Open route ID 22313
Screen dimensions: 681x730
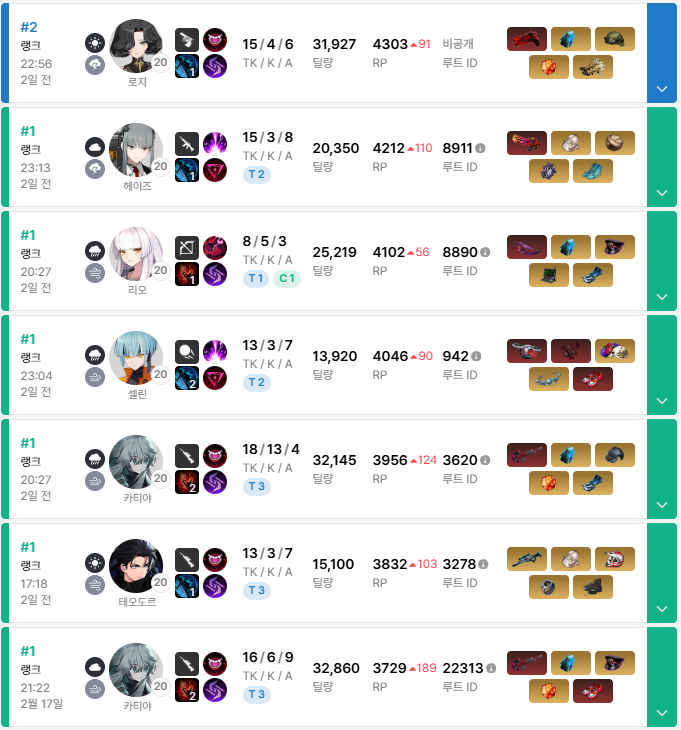(463, 668)
